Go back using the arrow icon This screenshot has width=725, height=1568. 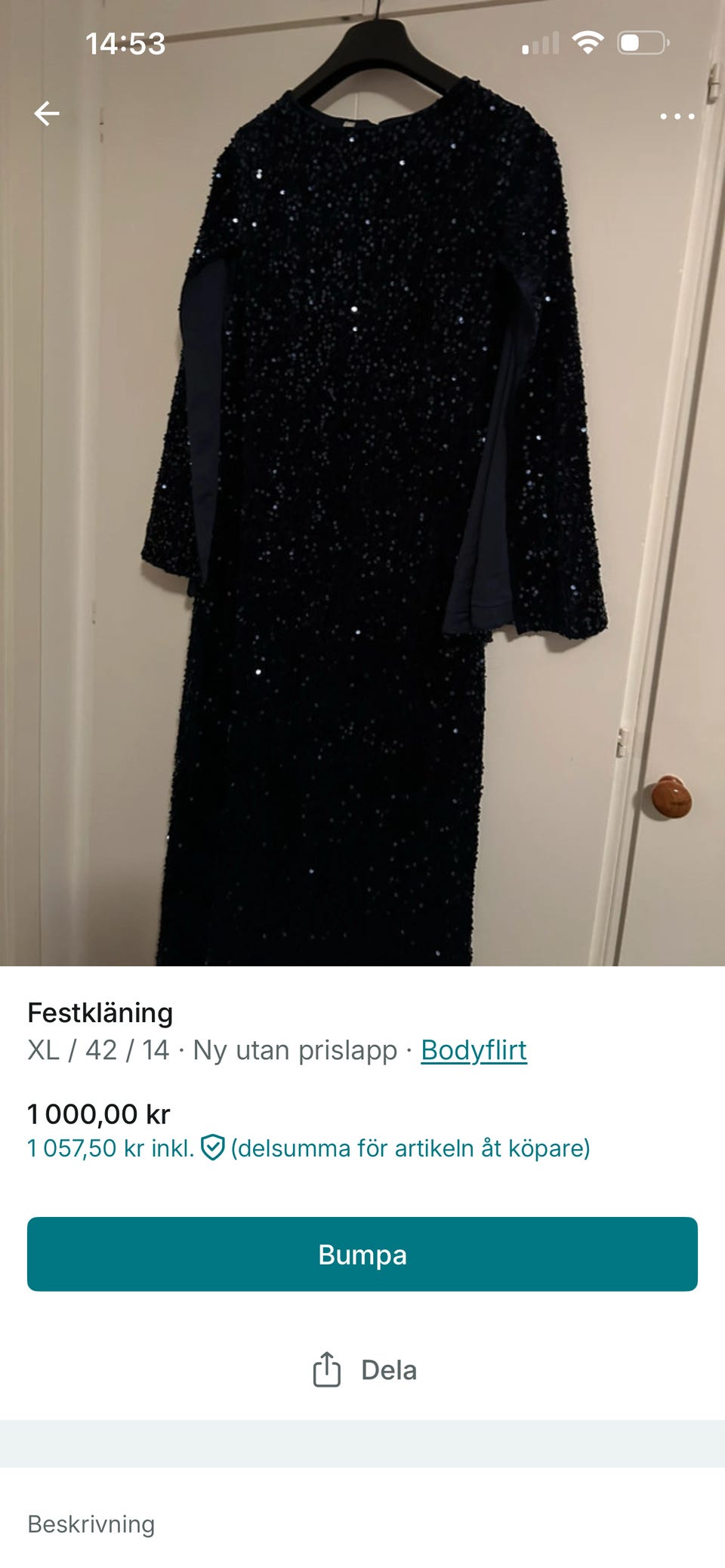[47, 114]
